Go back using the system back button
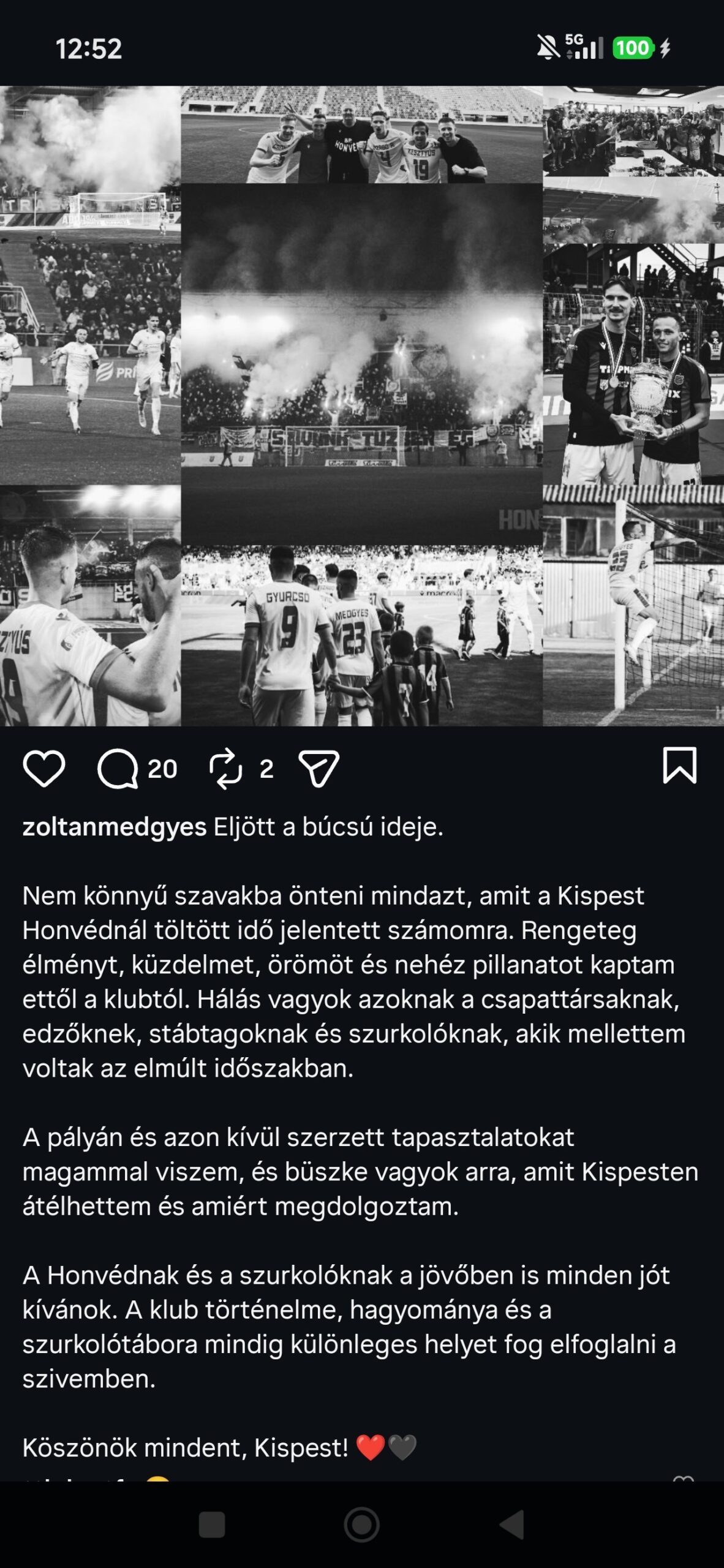The height and width of the screenshot is (1568, 724). pos(512,1525)
